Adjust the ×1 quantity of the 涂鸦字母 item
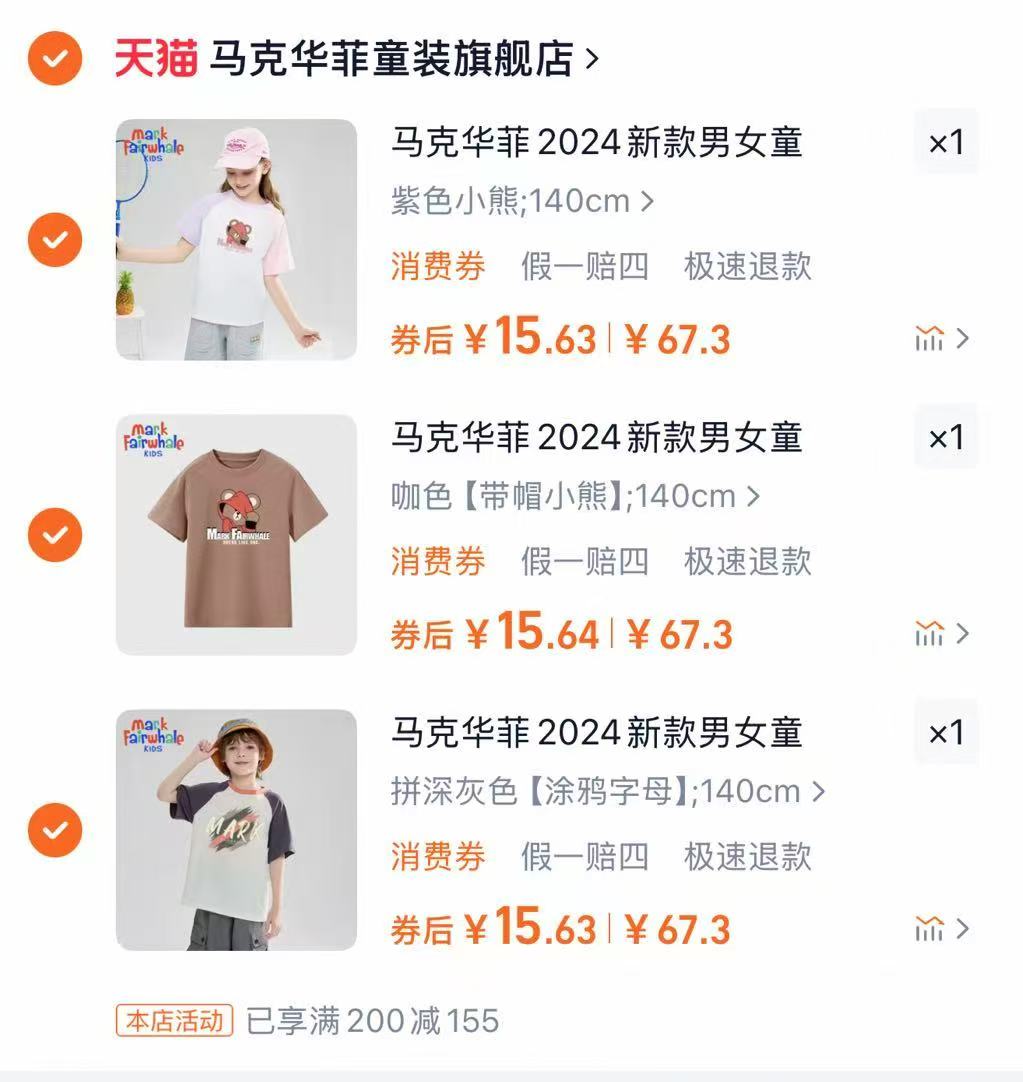1023x1082 pixels. [945, 733]
